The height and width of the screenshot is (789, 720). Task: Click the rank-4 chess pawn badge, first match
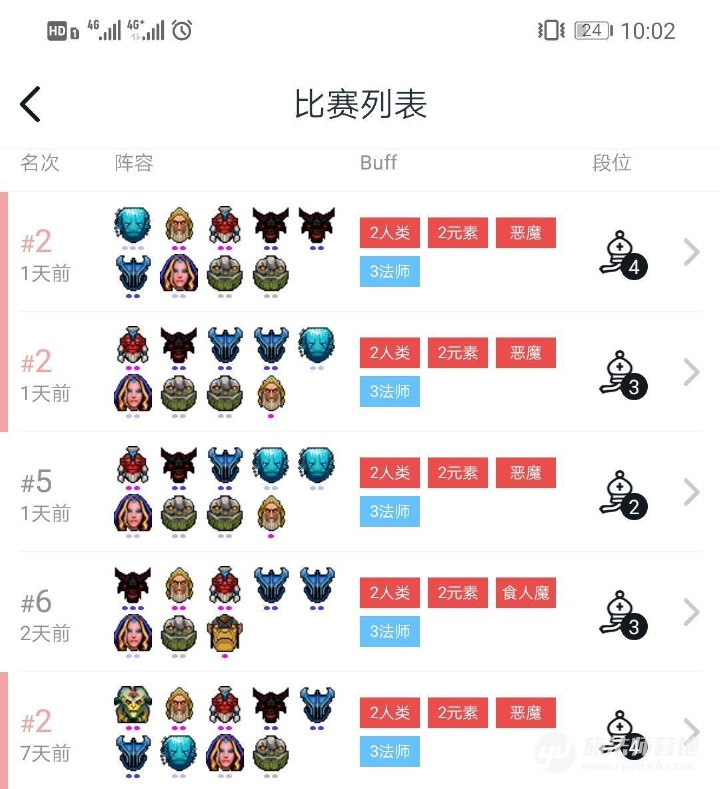click(621, 253)
